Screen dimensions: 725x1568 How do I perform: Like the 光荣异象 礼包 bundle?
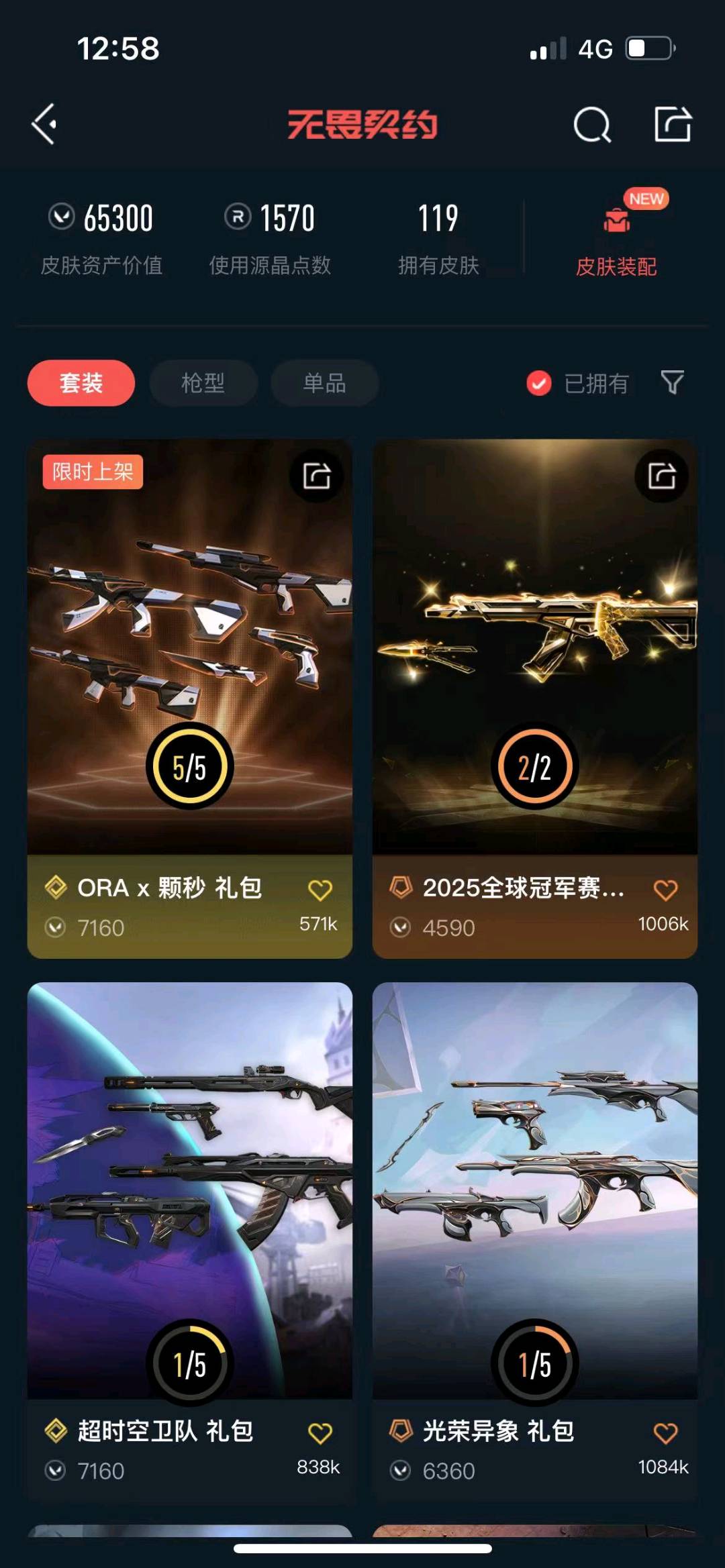coord(665,1433)
